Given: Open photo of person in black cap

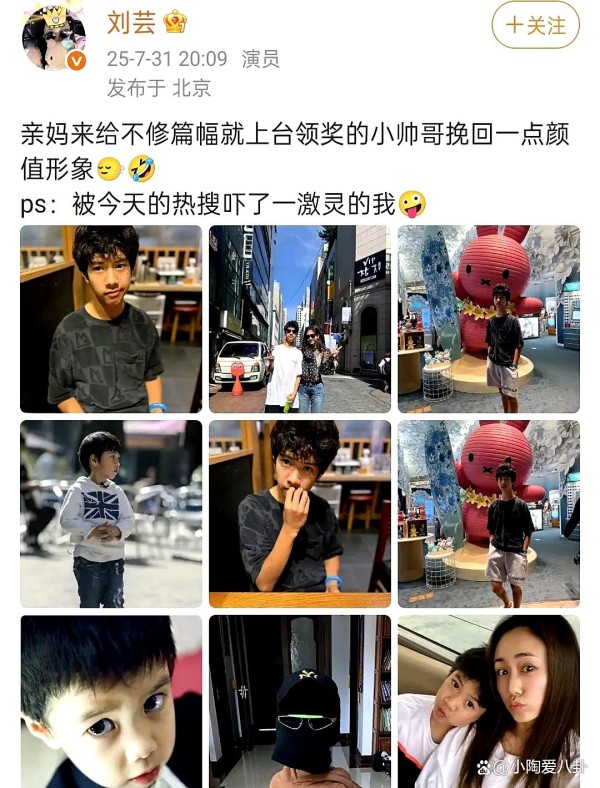Looking at the screenshot, I should pyautogui.click(x=299, y=700).
